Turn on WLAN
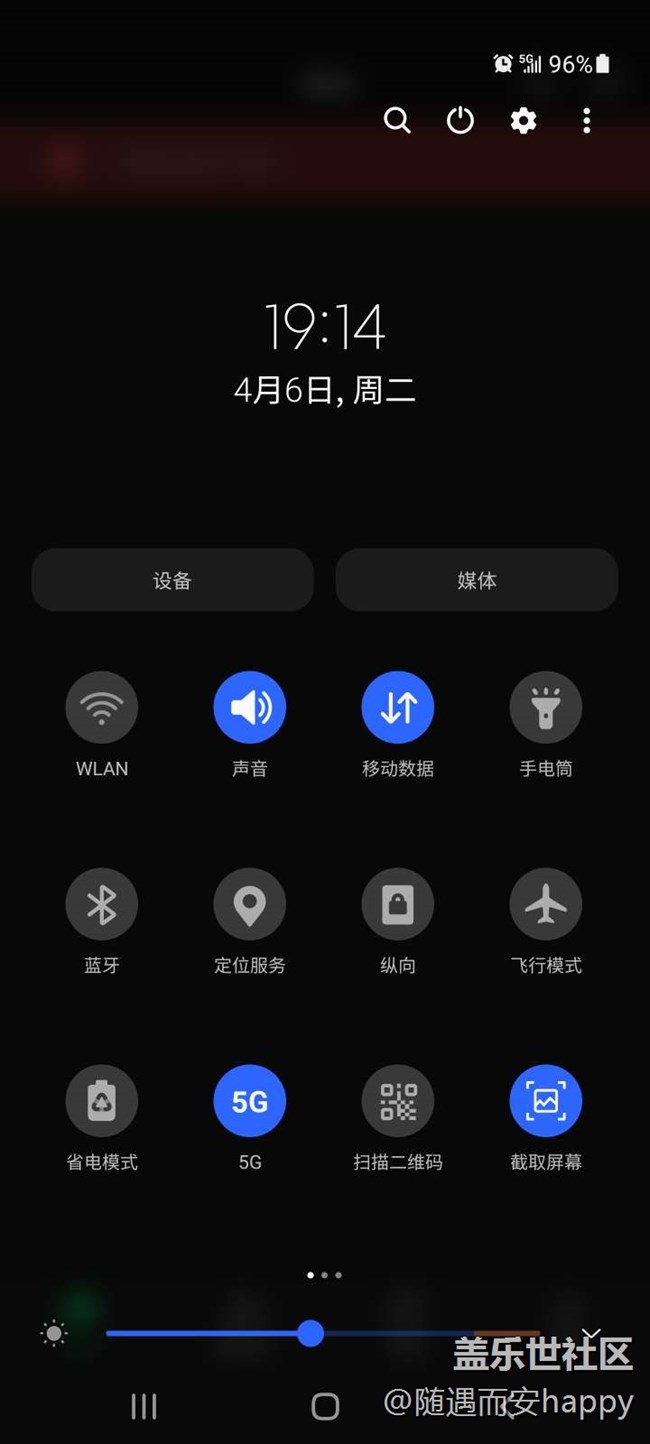Viewport: 650px width, 1444px height. 102,708
